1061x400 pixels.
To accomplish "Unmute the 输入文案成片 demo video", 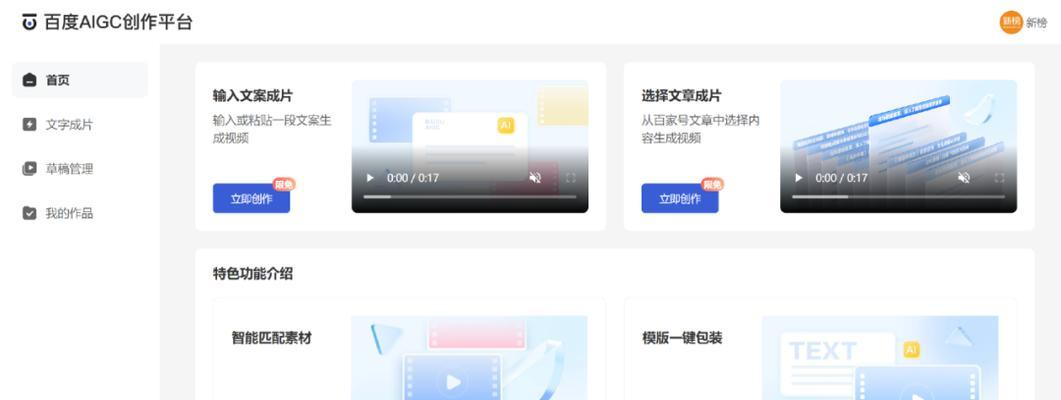I will (x=535, y=178).
